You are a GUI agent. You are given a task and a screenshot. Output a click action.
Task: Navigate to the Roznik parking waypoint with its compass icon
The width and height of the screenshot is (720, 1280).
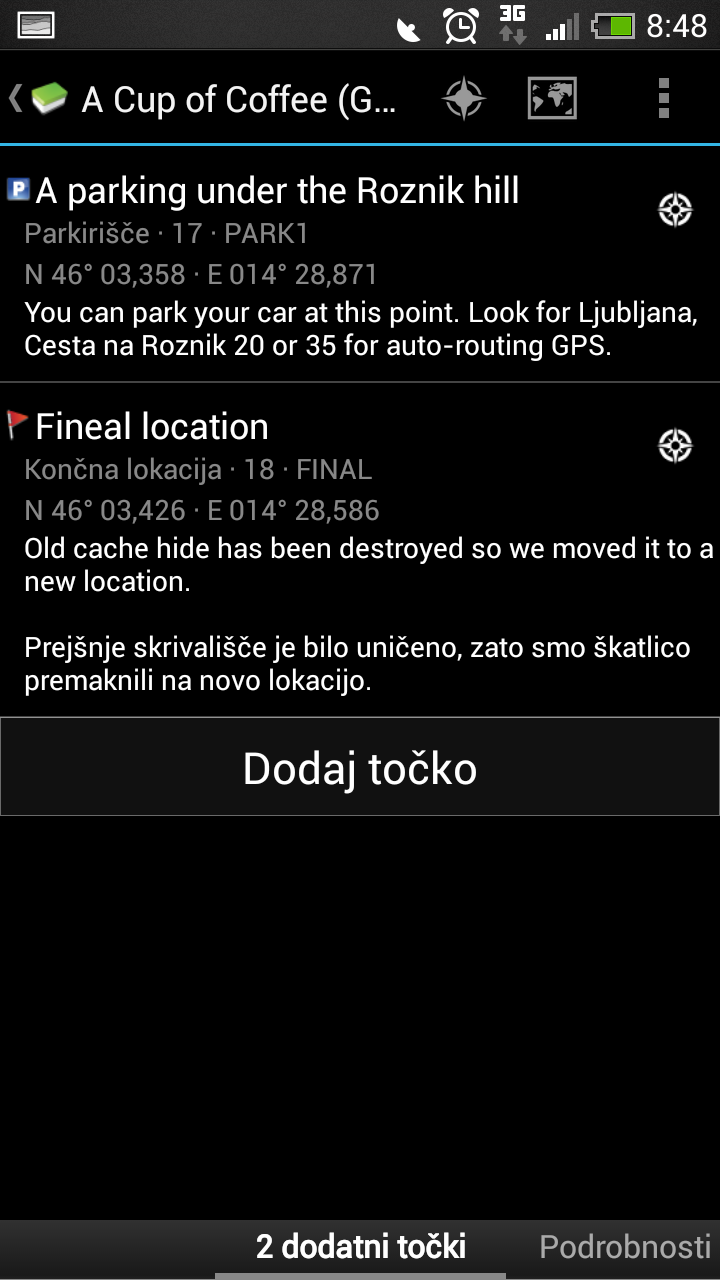(676, 210)
